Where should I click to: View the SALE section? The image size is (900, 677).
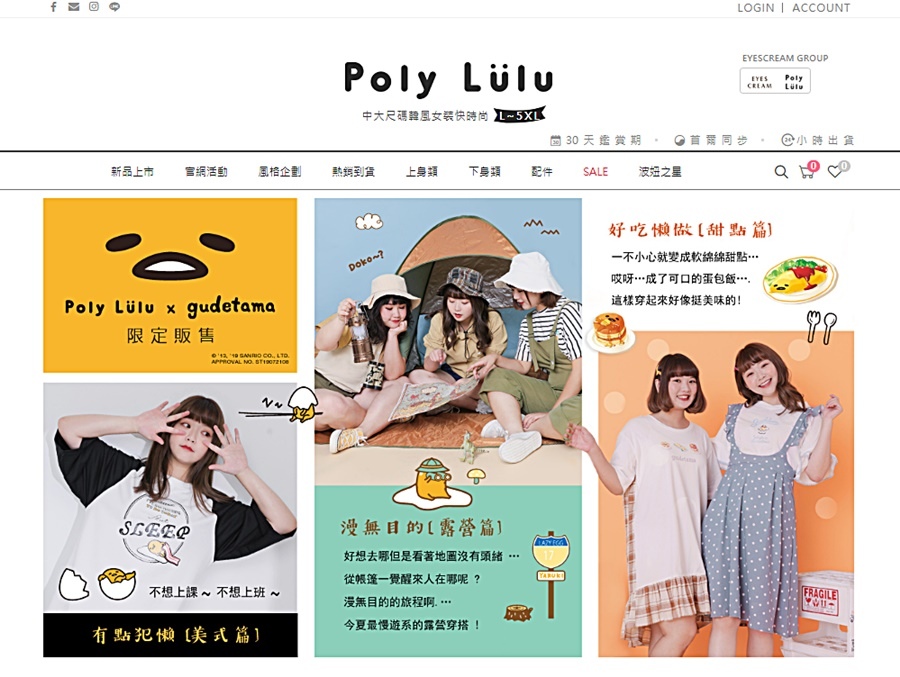pyautogui.click(x=595, y=172)
